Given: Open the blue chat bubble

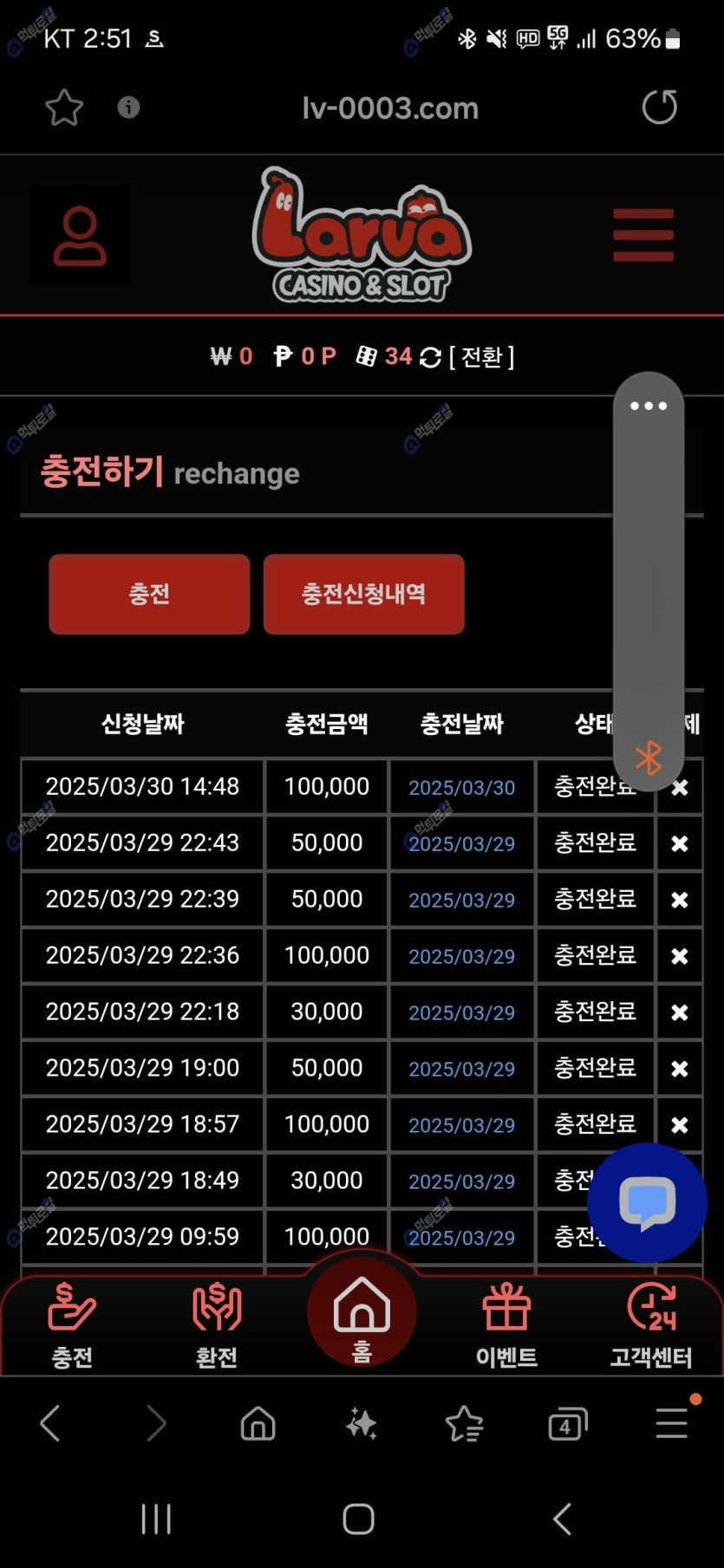Looking at the screenshot, I should [647, 1202].
